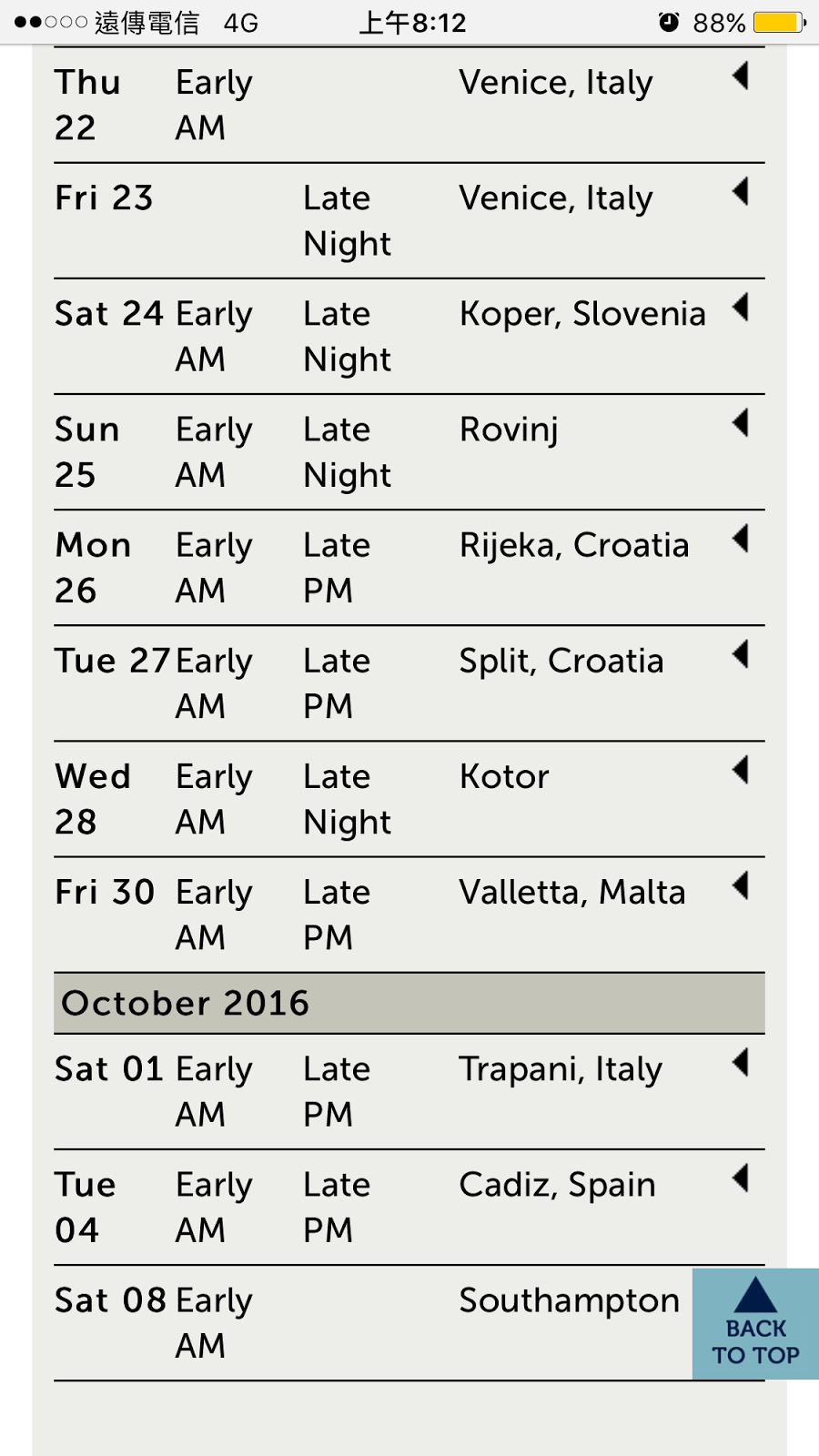Expand the Koper, Slovenia row
Viewport: 819px width, 1456px height.
[741, 308]
